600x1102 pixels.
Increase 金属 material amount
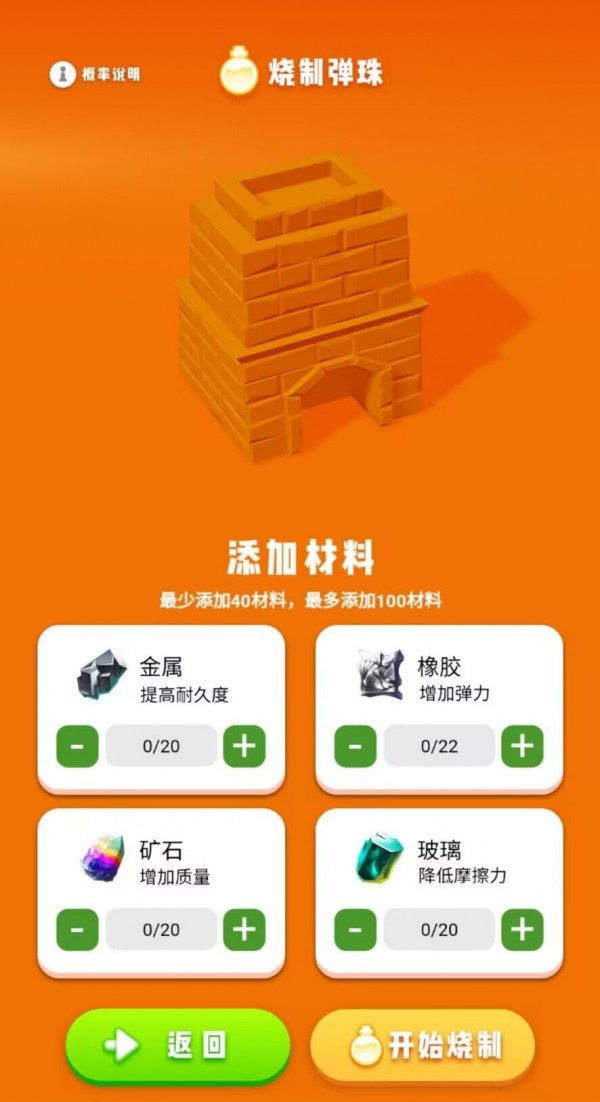pos(244,746)
